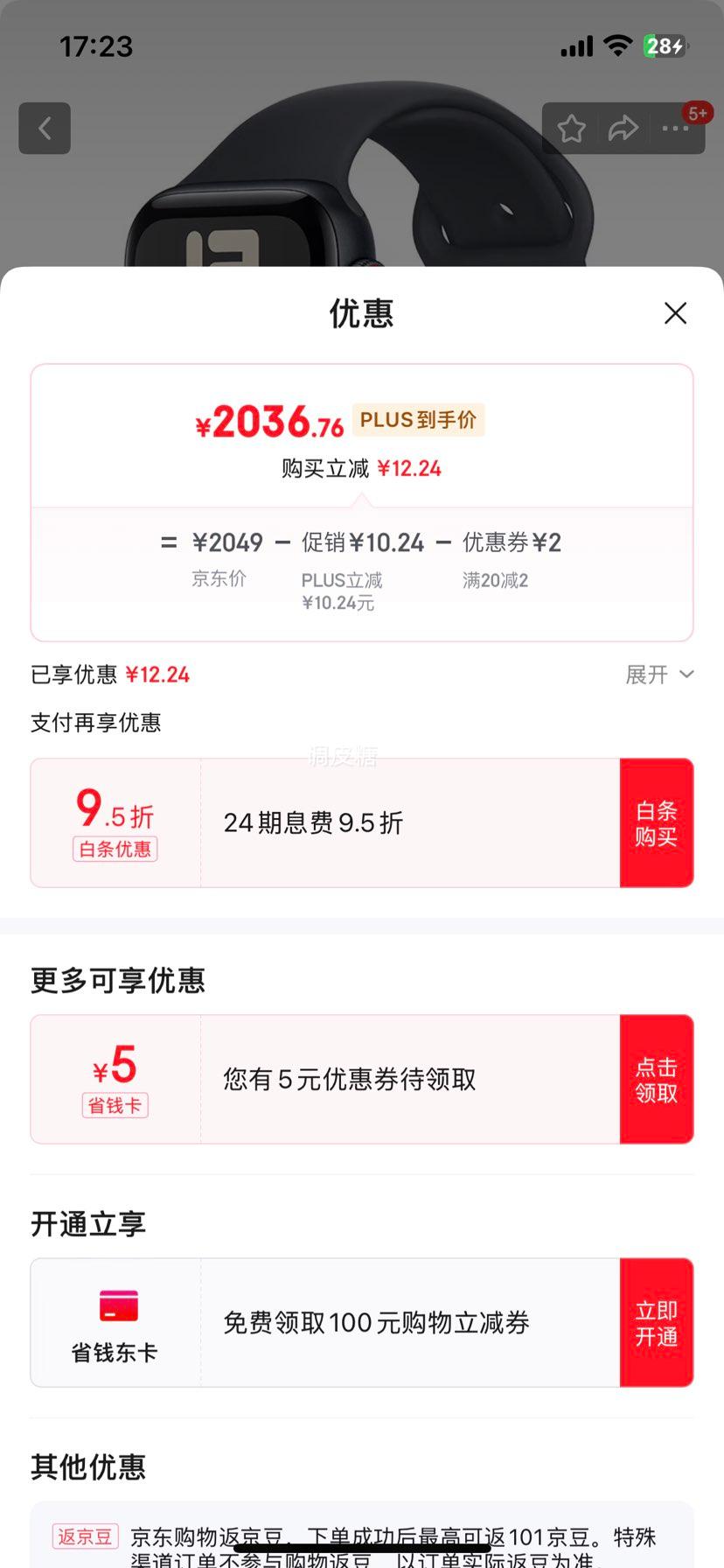Tap 点击领取 to claim the coupon
724x1568 pixels.
click(657, 1079)
